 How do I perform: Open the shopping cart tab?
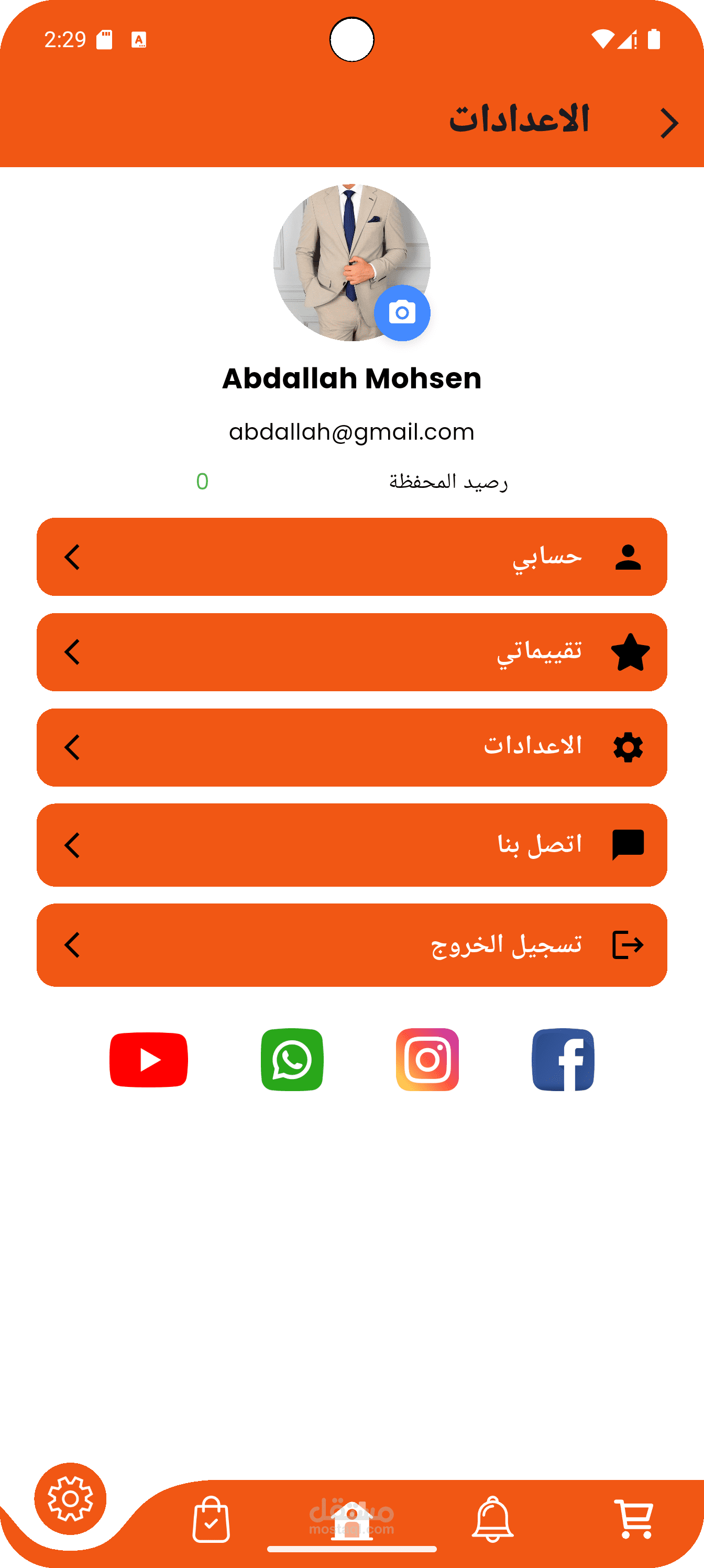click(634, 1519)
